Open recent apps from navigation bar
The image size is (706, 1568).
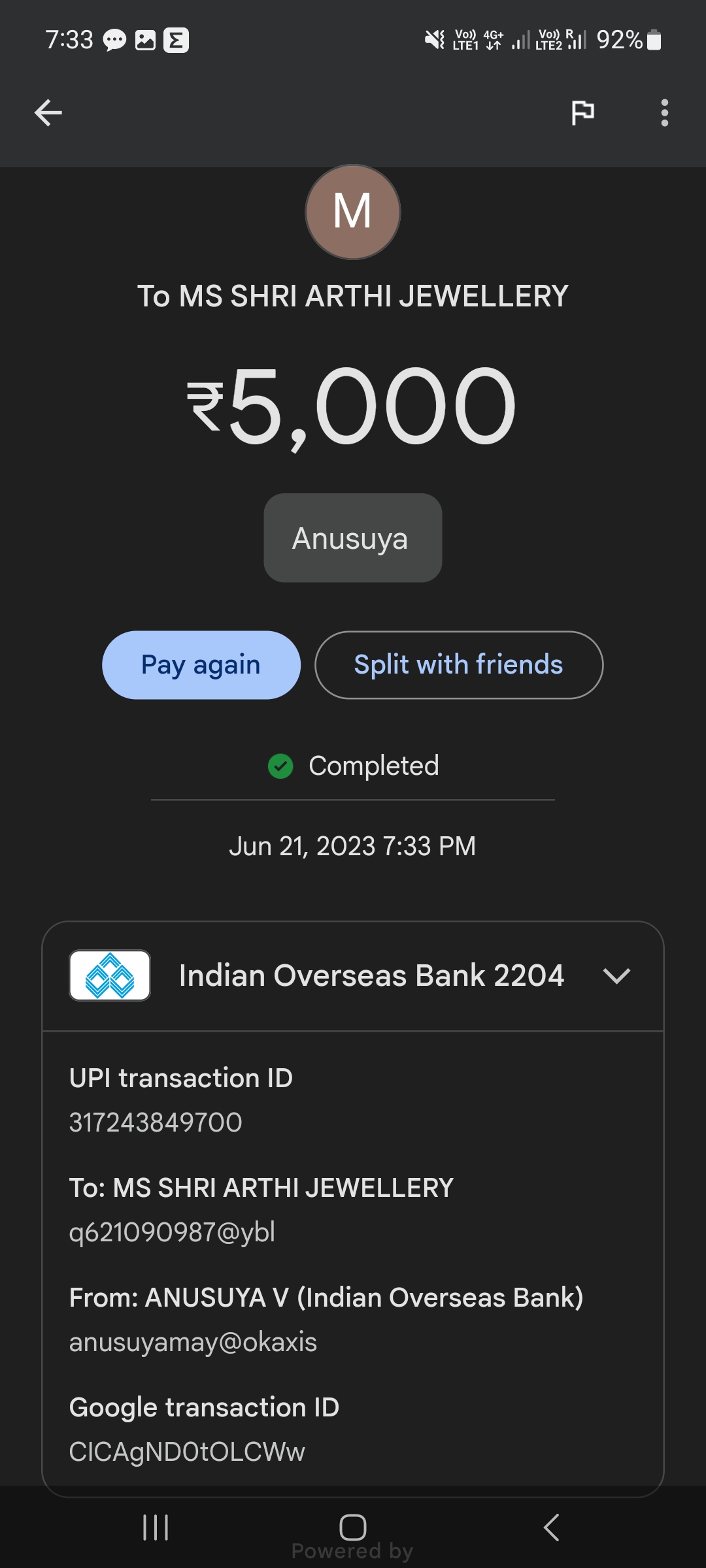click(x=156, y=1527)
